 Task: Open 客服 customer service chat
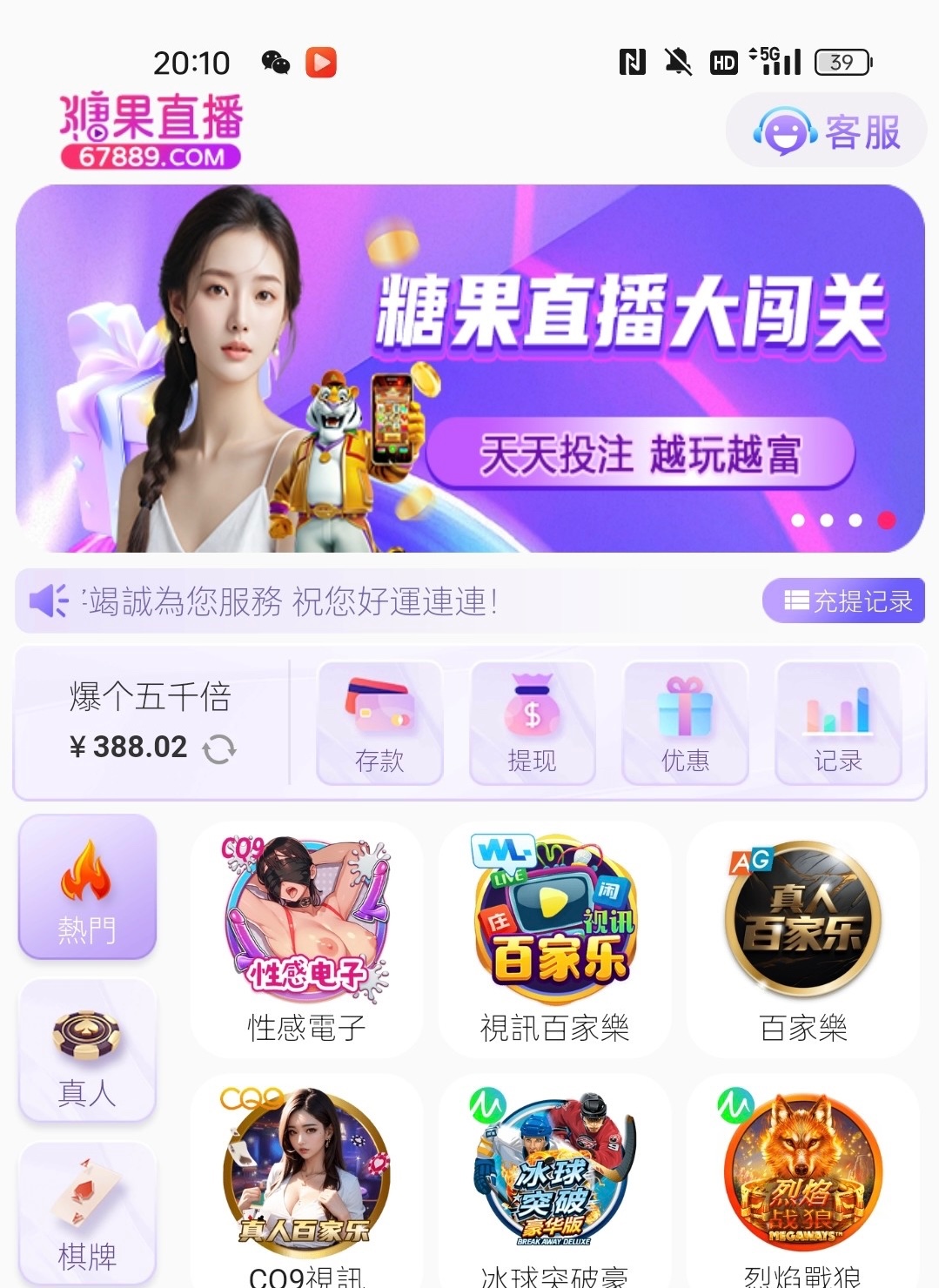(x=826, y=132)
